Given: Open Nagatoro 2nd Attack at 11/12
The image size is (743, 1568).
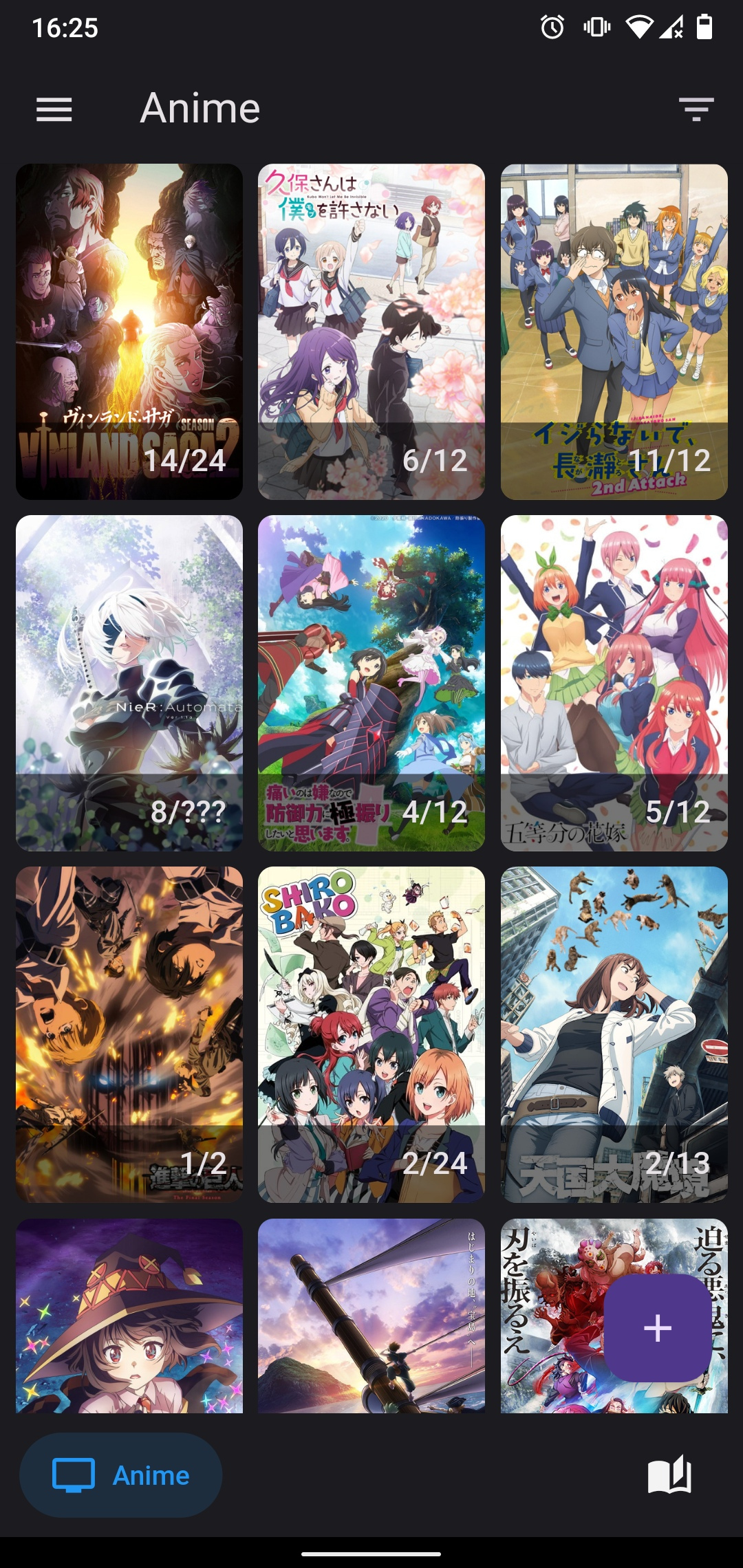Looking at the screenshot, I should point(614,331).
